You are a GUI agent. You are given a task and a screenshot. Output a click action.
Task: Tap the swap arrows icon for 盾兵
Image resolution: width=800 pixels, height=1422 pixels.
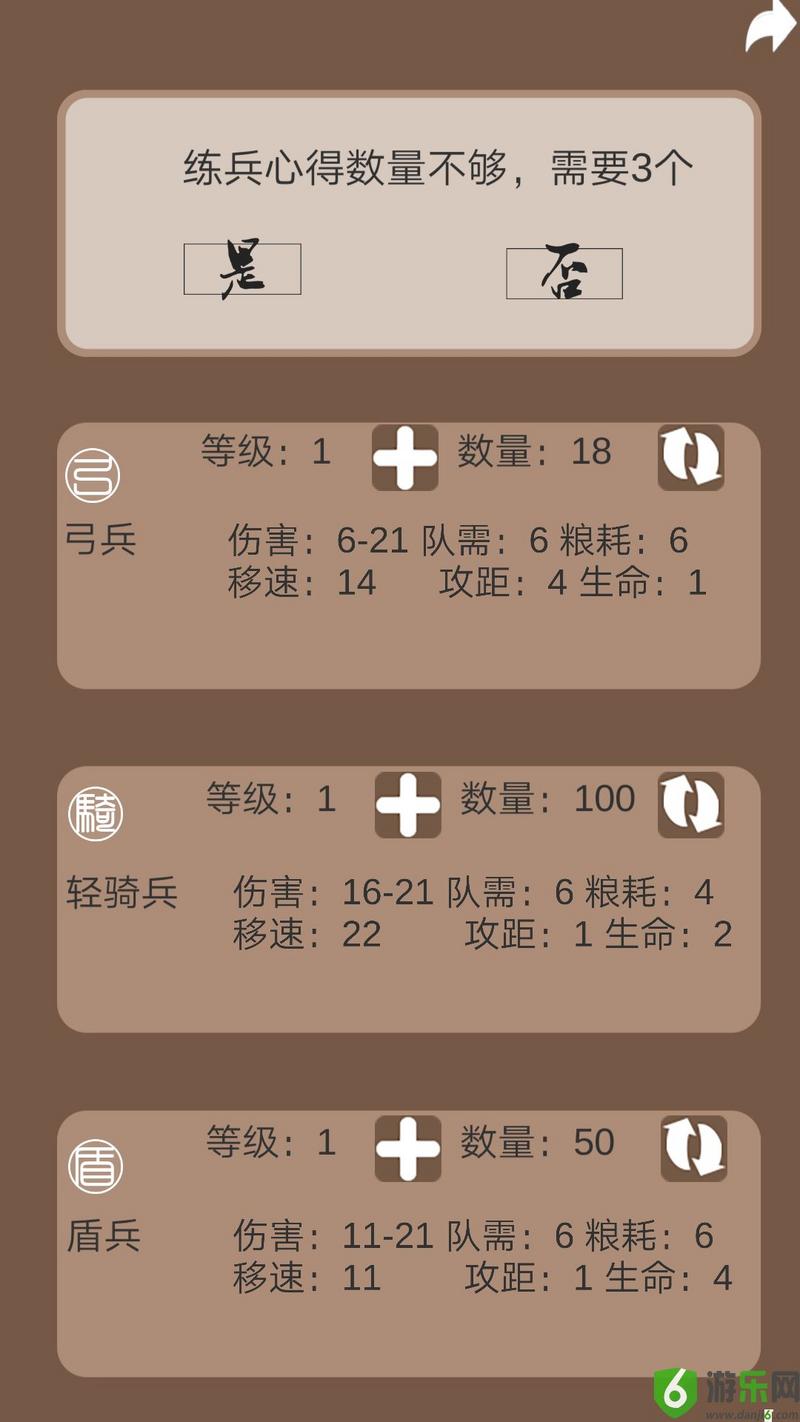[694, 1148]
